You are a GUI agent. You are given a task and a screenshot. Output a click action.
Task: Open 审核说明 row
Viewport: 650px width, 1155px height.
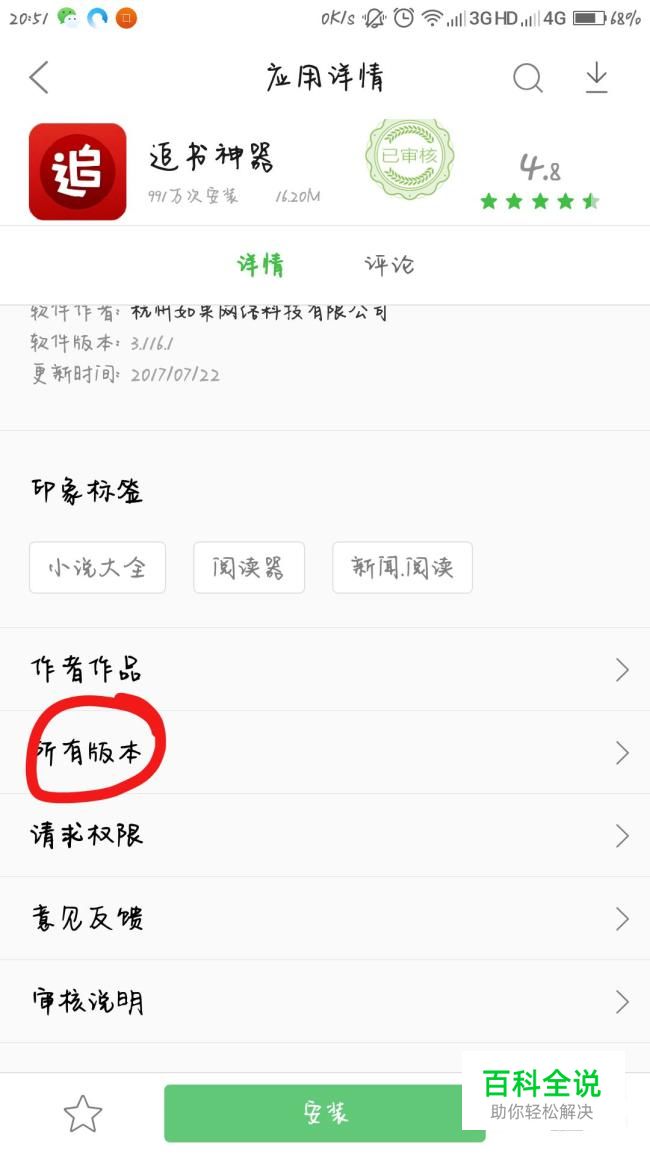(325, 1001)
